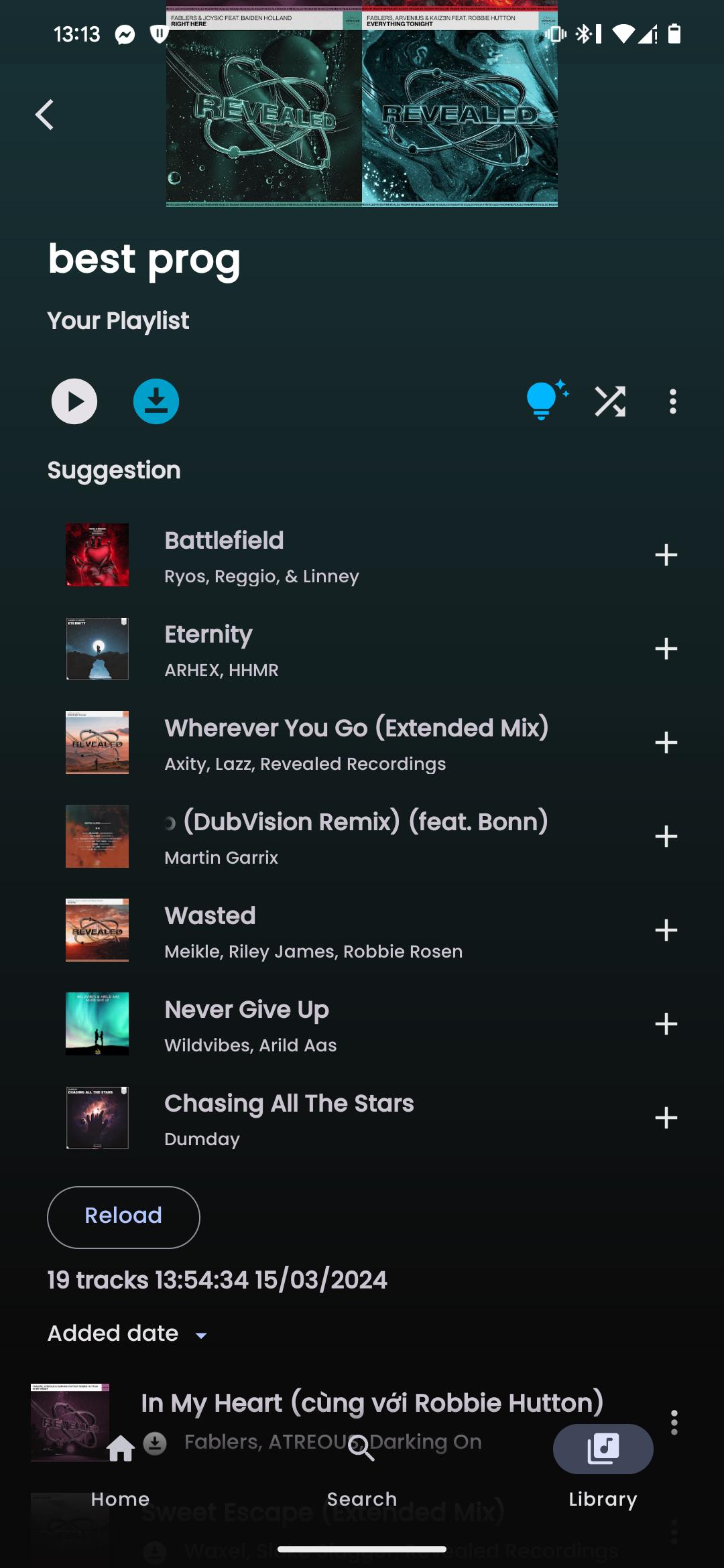Add the Martin Garrix DubVision Remix
Viewport: 724px width, 1568px height.
(666, 836)
